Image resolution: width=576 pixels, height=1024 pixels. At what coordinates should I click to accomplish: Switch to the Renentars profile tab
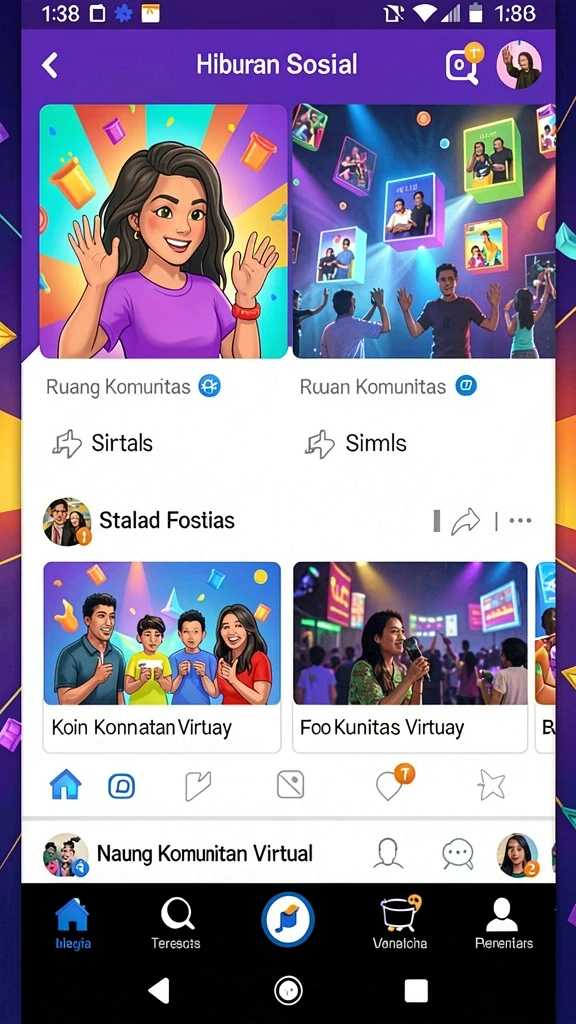[504, 923]
